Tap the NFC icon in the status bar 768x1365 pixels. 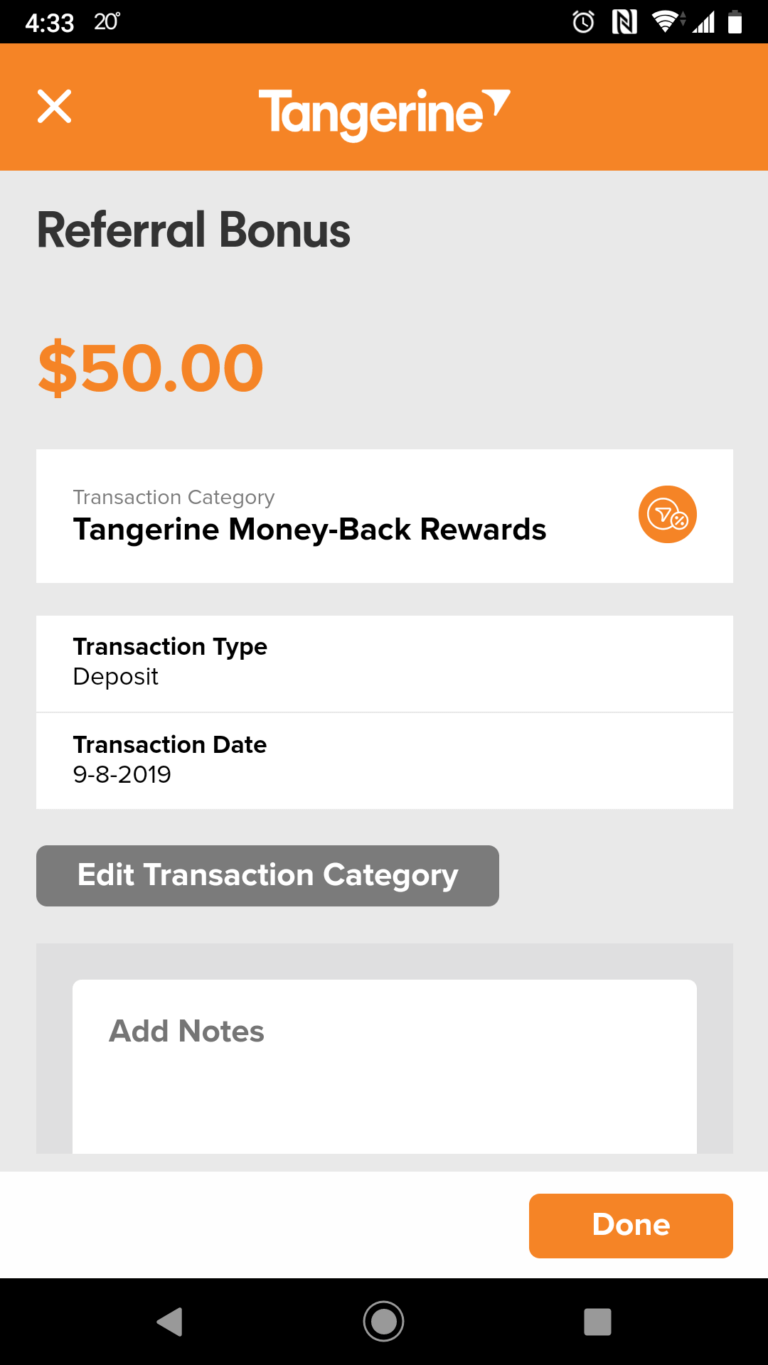point(625,21)
